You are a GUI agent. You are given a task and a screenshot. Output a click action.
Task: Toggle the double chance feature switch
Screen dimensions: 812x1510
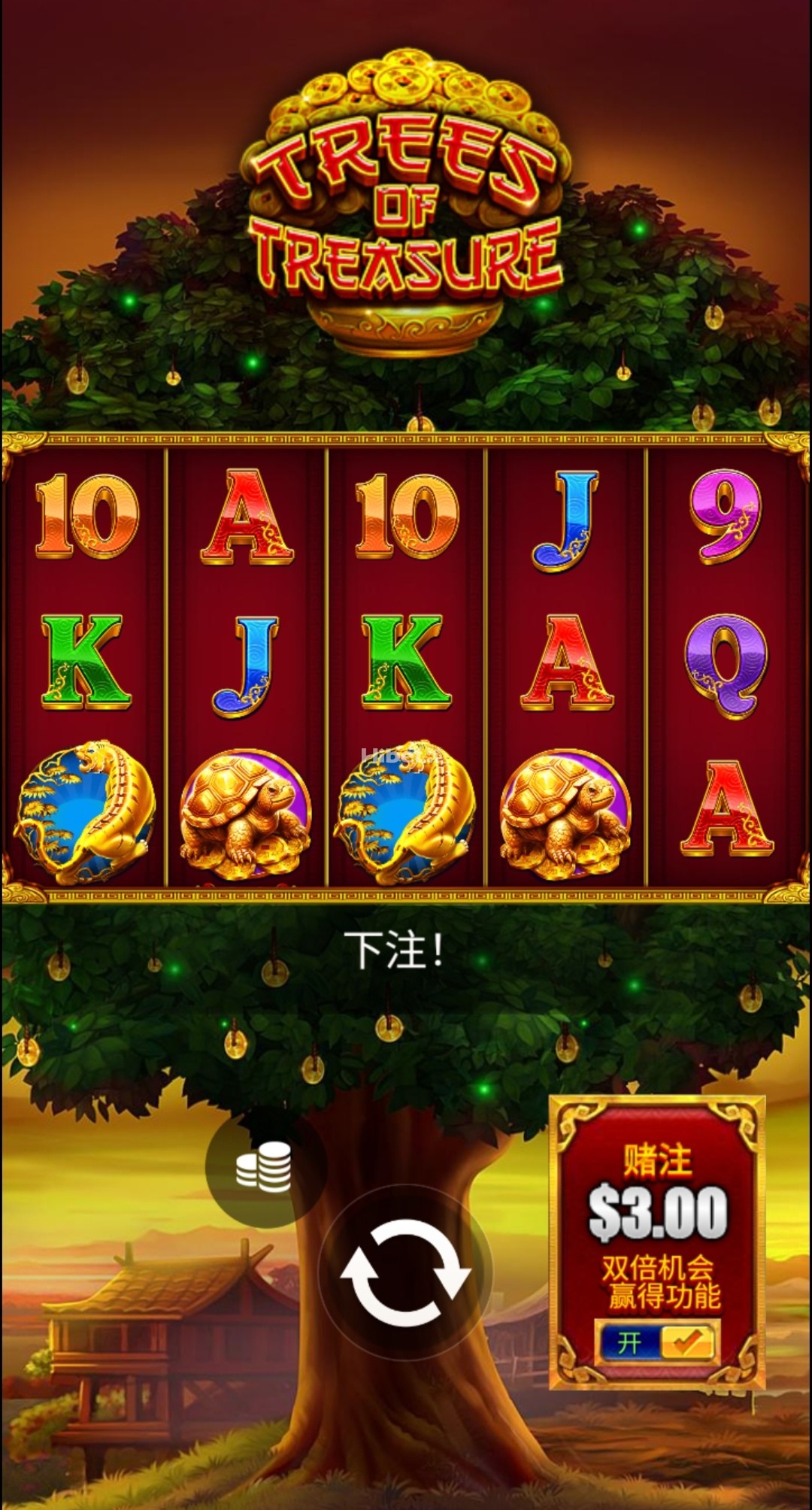point(657,1343)
